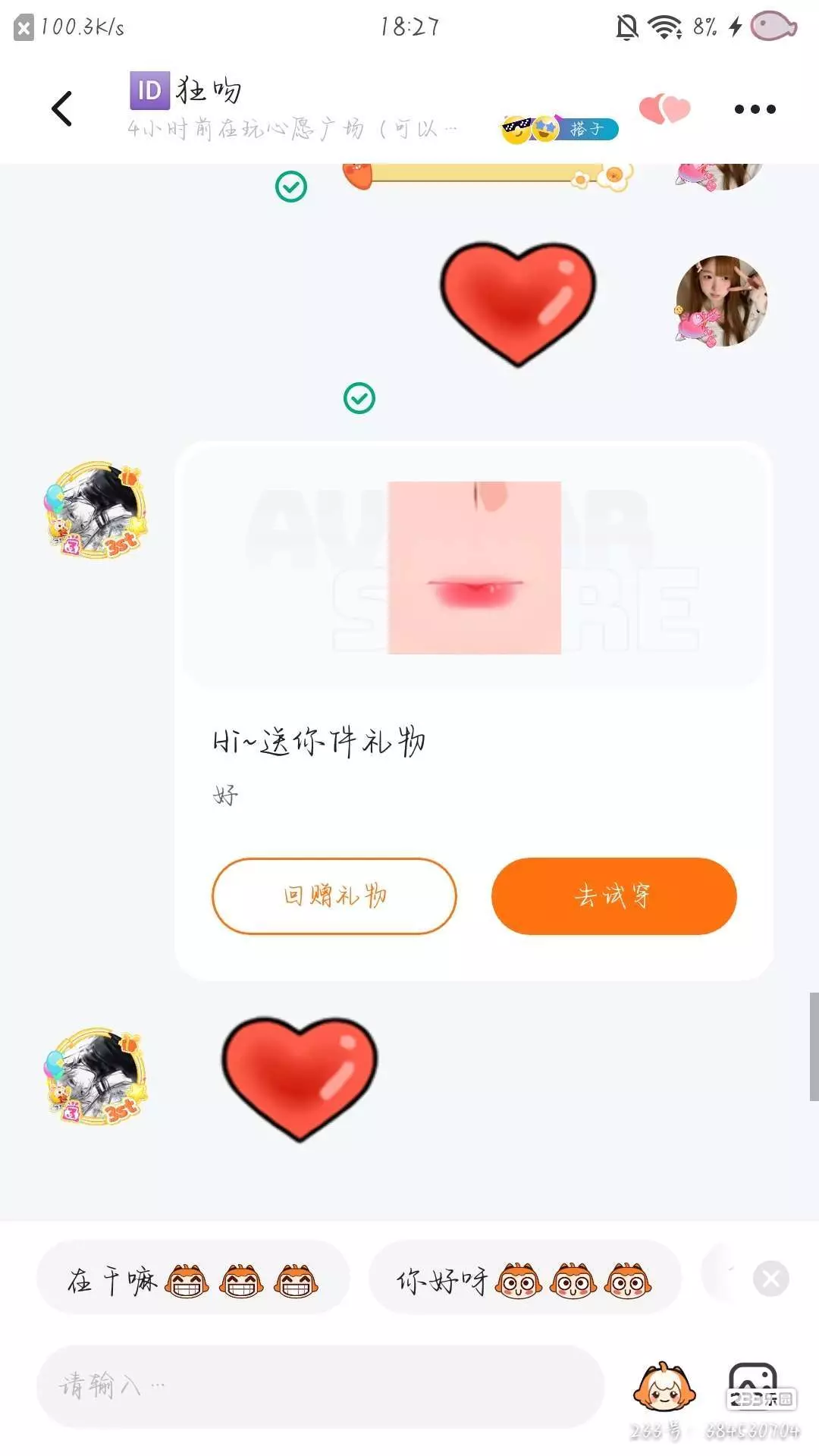This screenshot has width=819, height=1456.
Task: Open the emoji sticker picker
Action: [664, 1386]
